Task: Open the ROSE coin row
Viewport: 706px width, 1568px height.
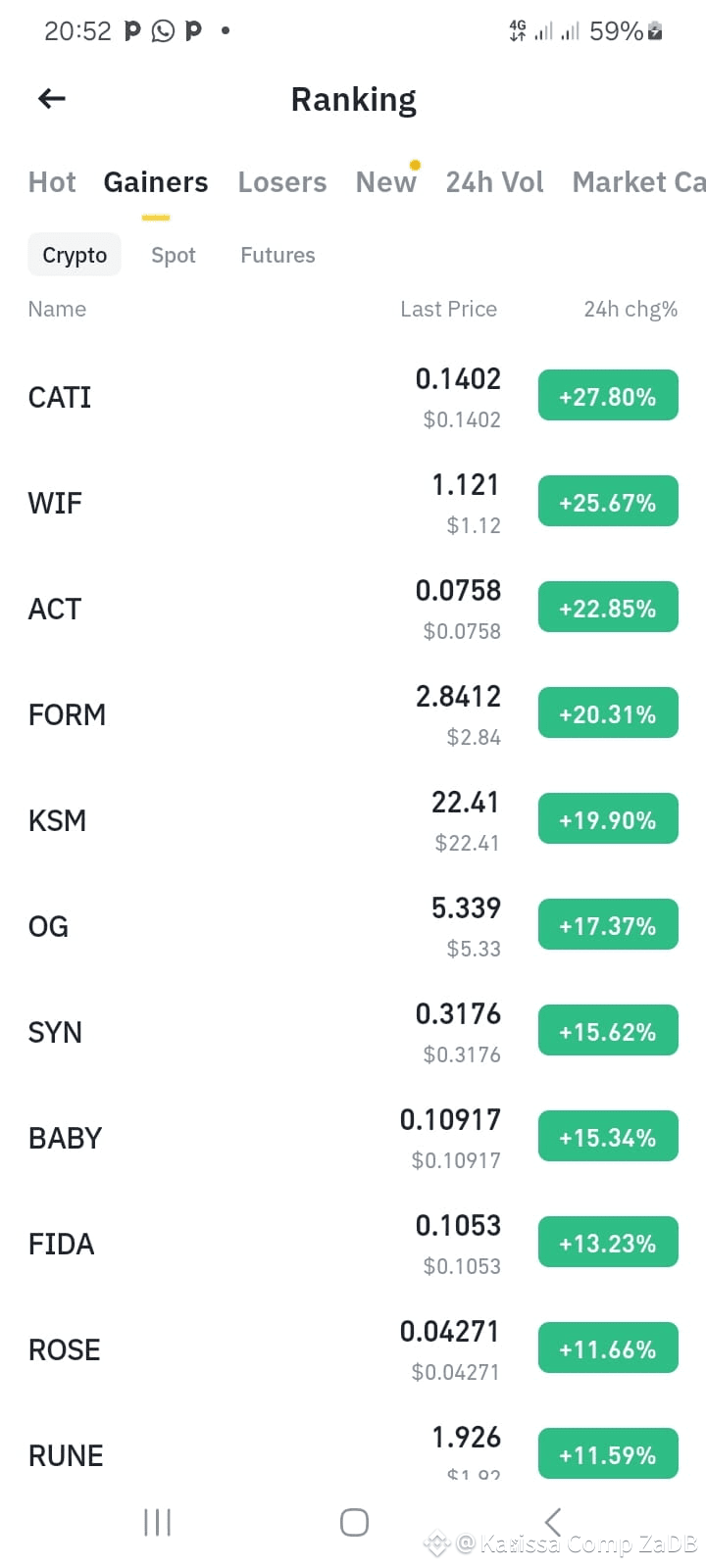Action: click(353, 1349)
